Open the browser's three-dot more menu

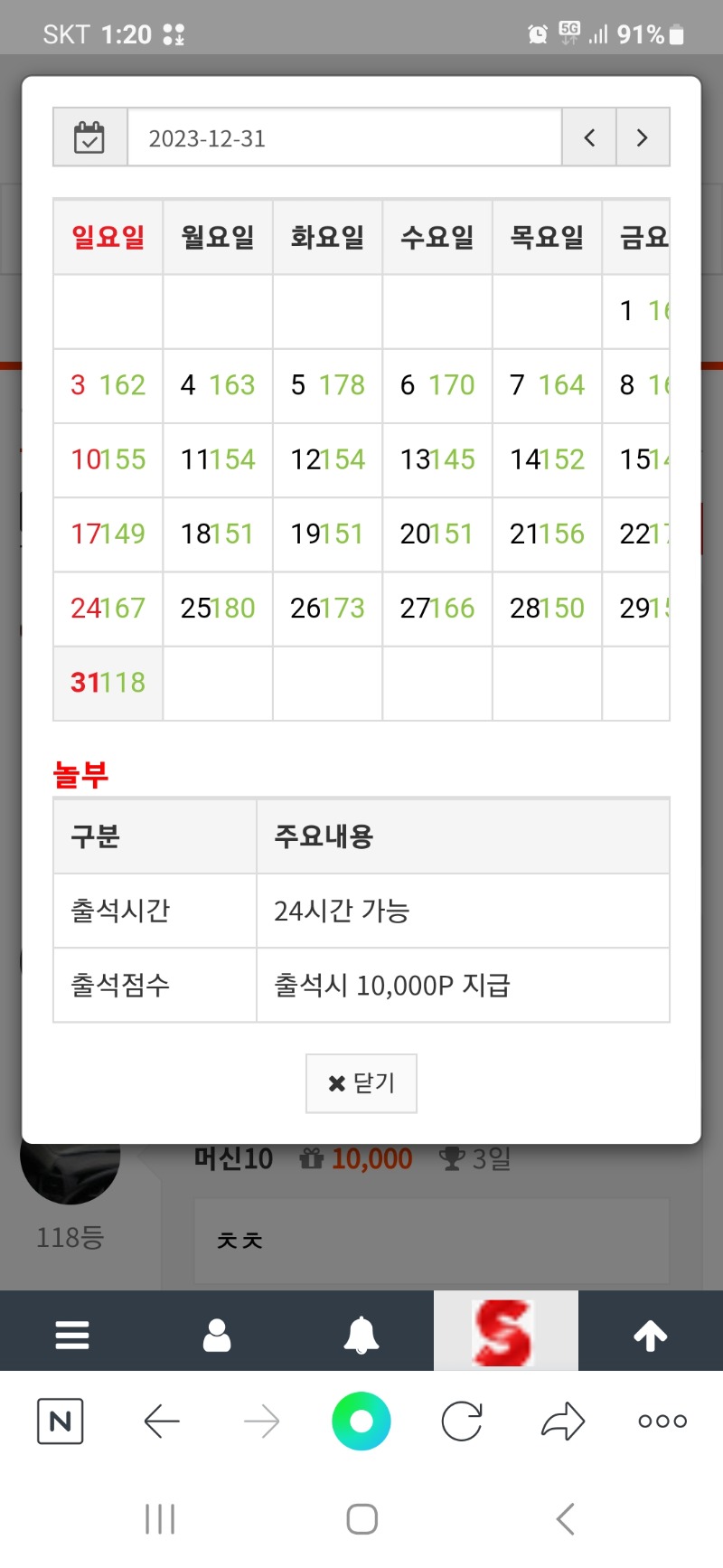coord(662,1422)
